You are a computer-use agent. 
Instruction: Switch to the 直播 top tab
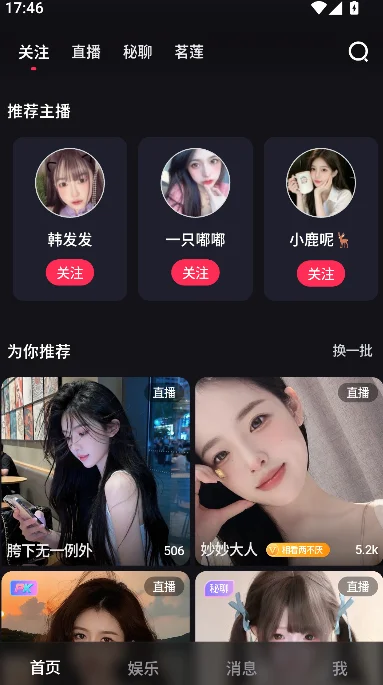tap(86, 52)
